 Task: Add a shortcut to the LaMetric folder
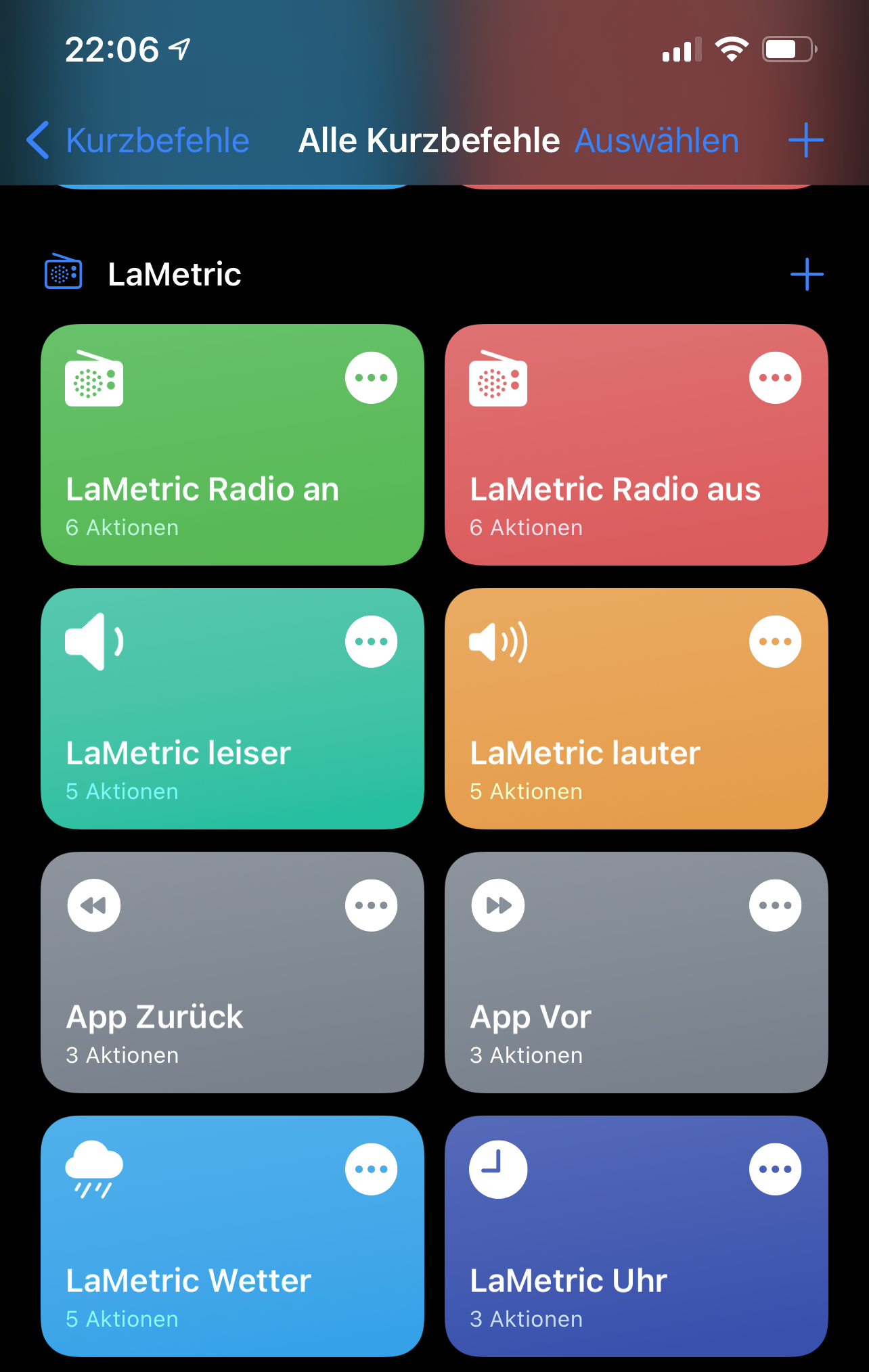coord(807,274)
